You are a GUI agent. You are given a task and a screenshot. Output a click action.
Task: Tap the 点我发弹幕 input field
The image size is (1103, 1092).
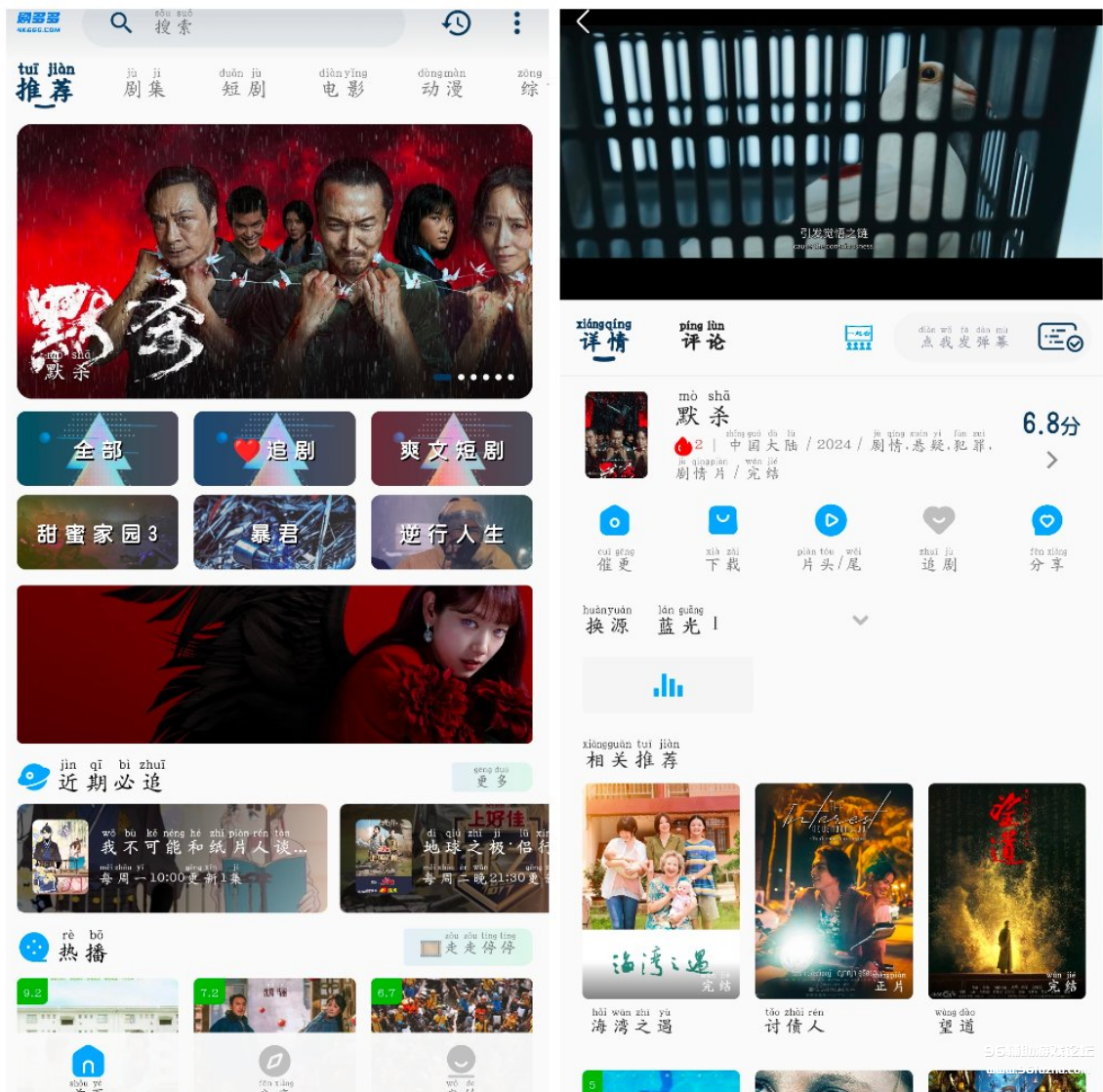(963, 338)
